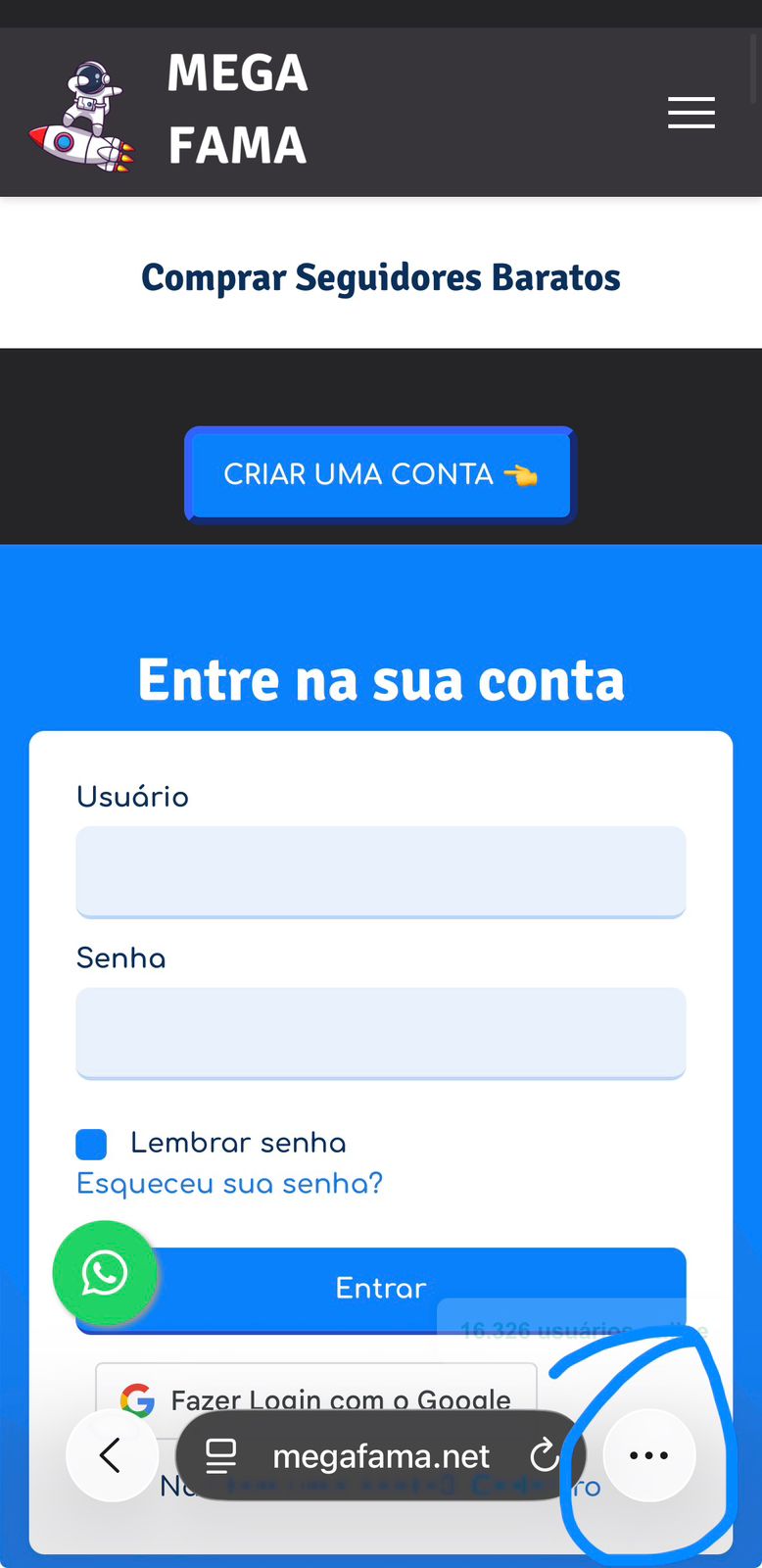The image size is (762, 1568).
Task: Go back with the browser back arrow
Action: (x=112, y=1455)
